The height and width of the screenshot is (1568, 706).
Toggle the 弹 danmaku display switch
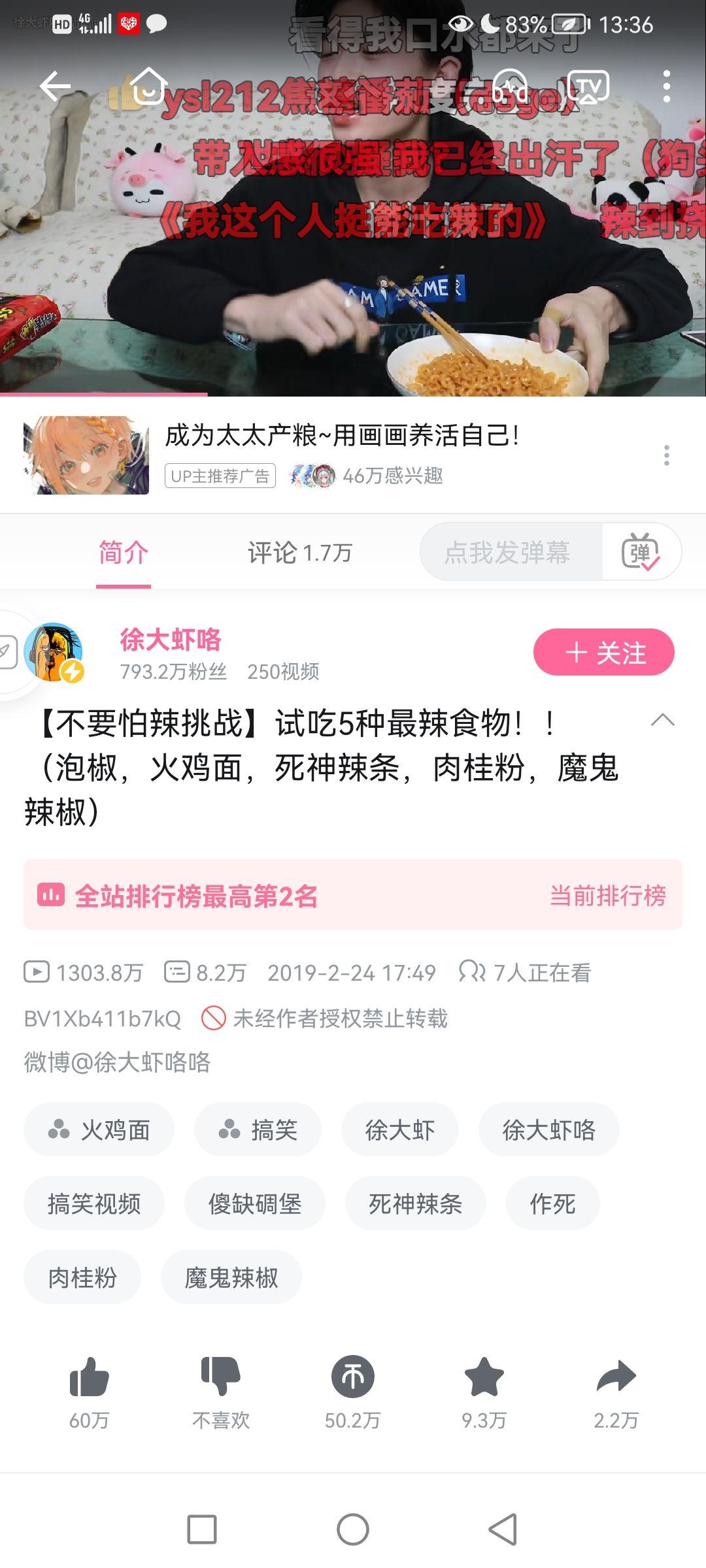pos(641,552)
